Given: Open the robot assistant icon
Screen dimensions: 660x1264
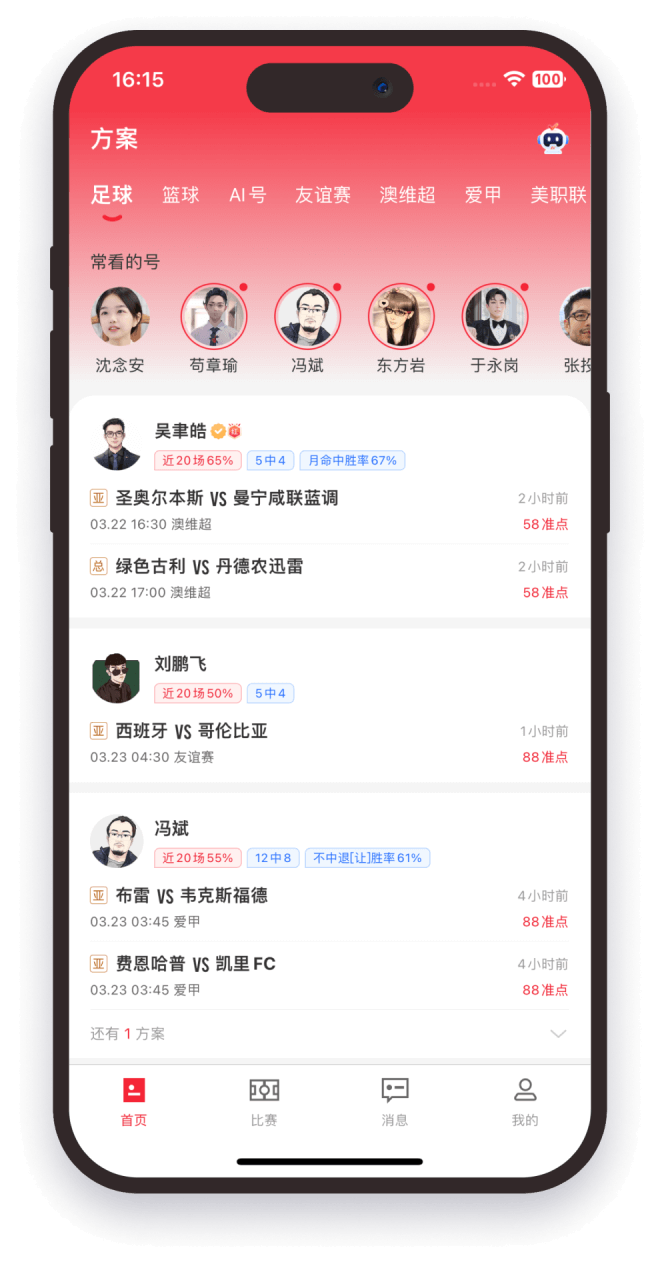Looking at the screenshot, I should click(552, 139).
